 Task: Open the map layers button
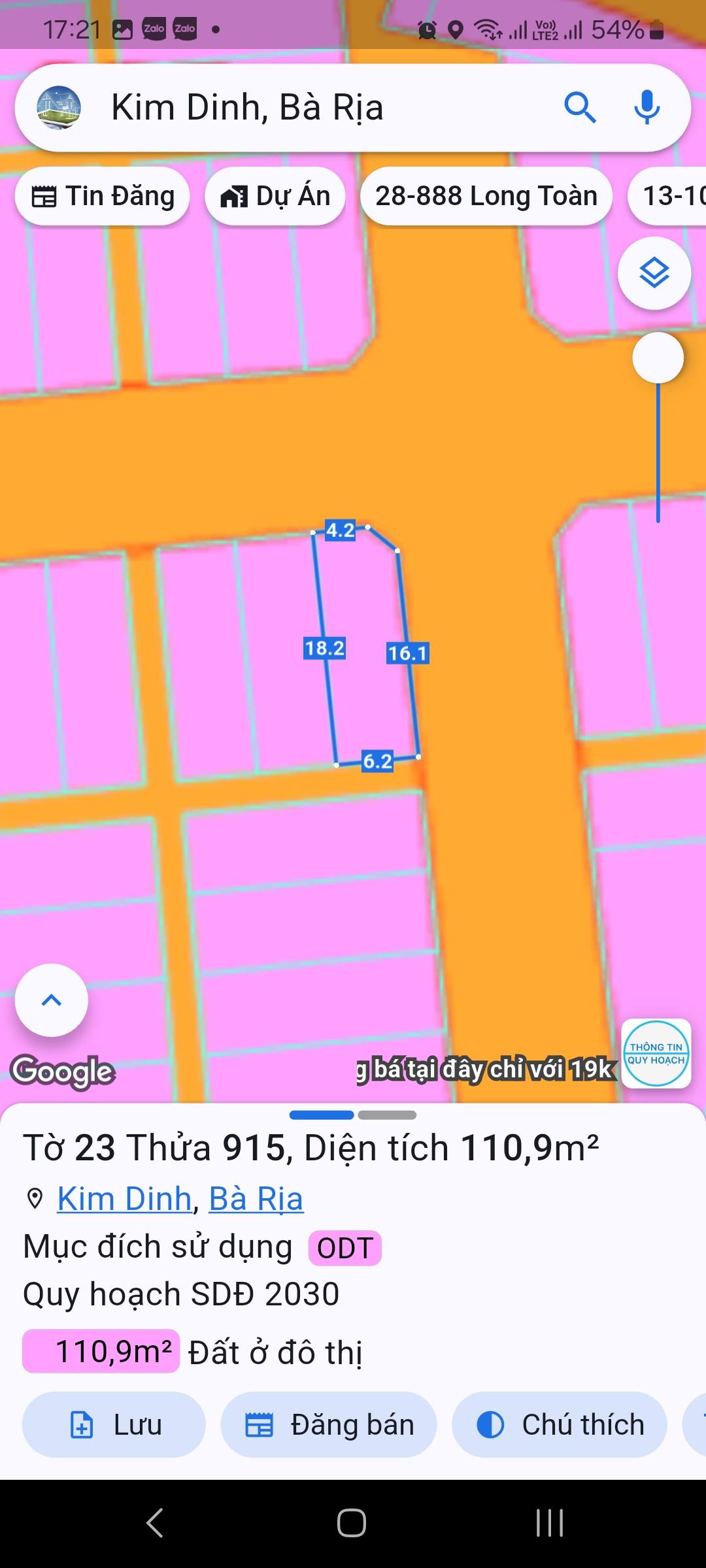(654, 272)
